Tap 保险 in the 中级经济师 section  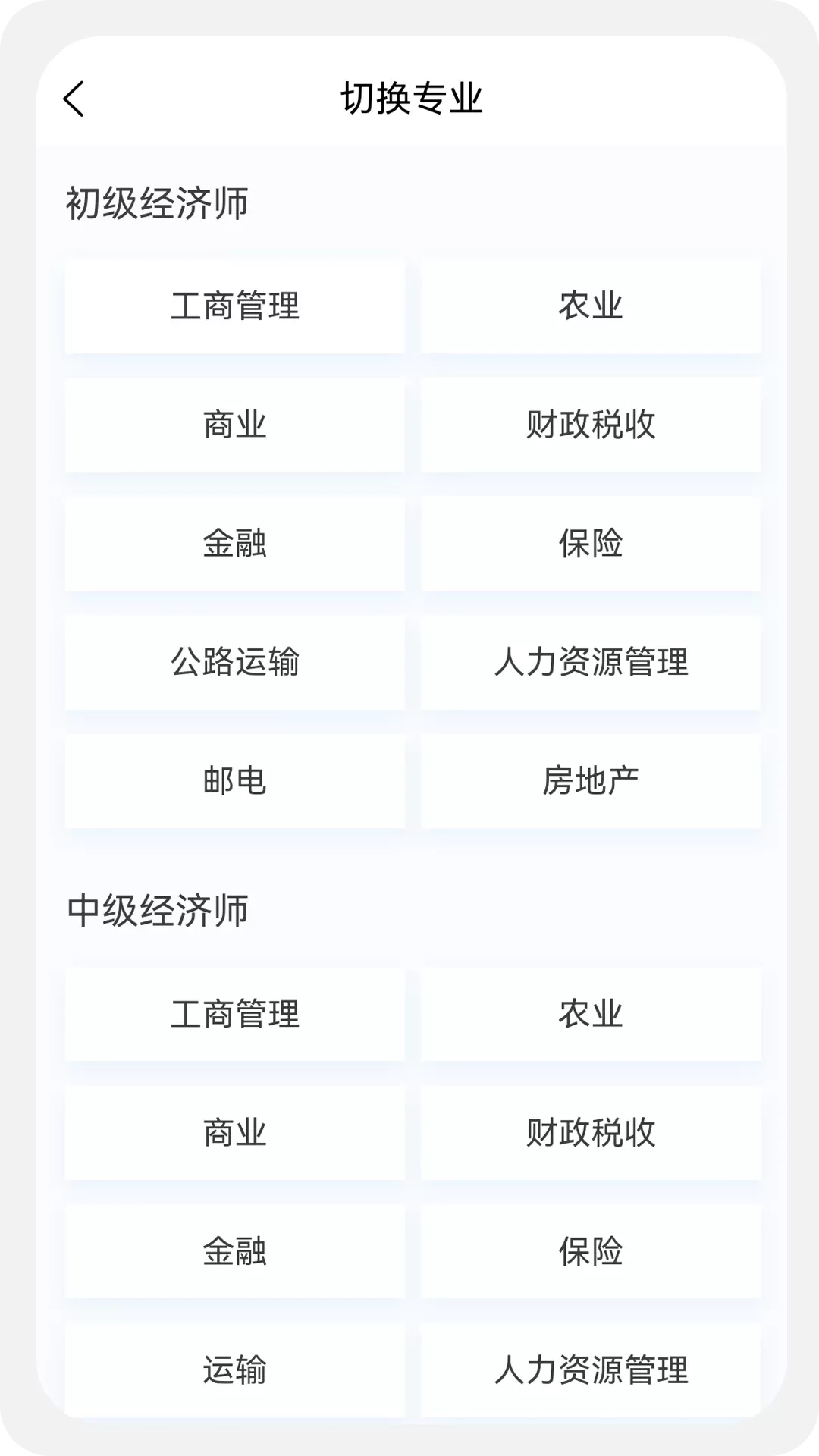click(591, 1251)
